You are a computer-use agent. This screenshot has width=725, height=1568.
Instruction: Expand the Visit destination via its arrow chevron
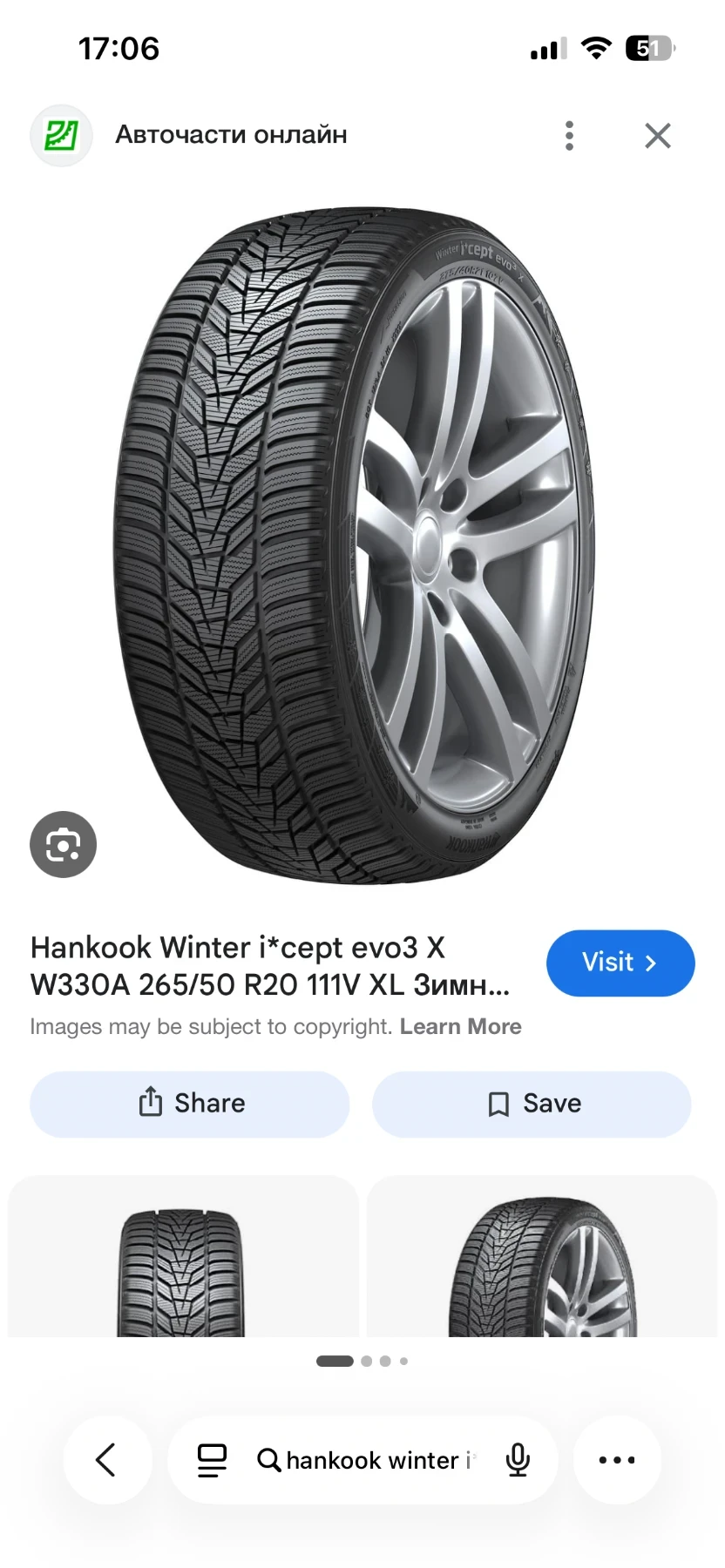(651, 963)
